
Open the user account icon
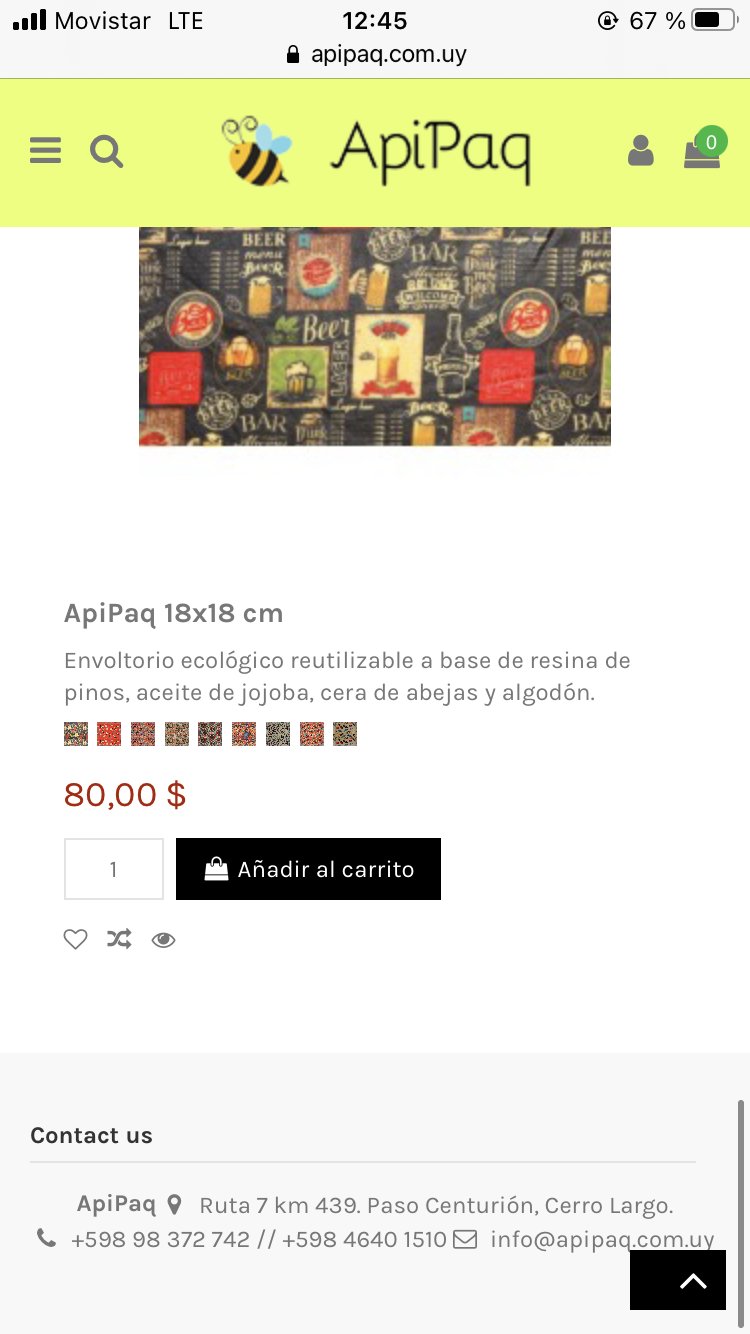point(640,151)
